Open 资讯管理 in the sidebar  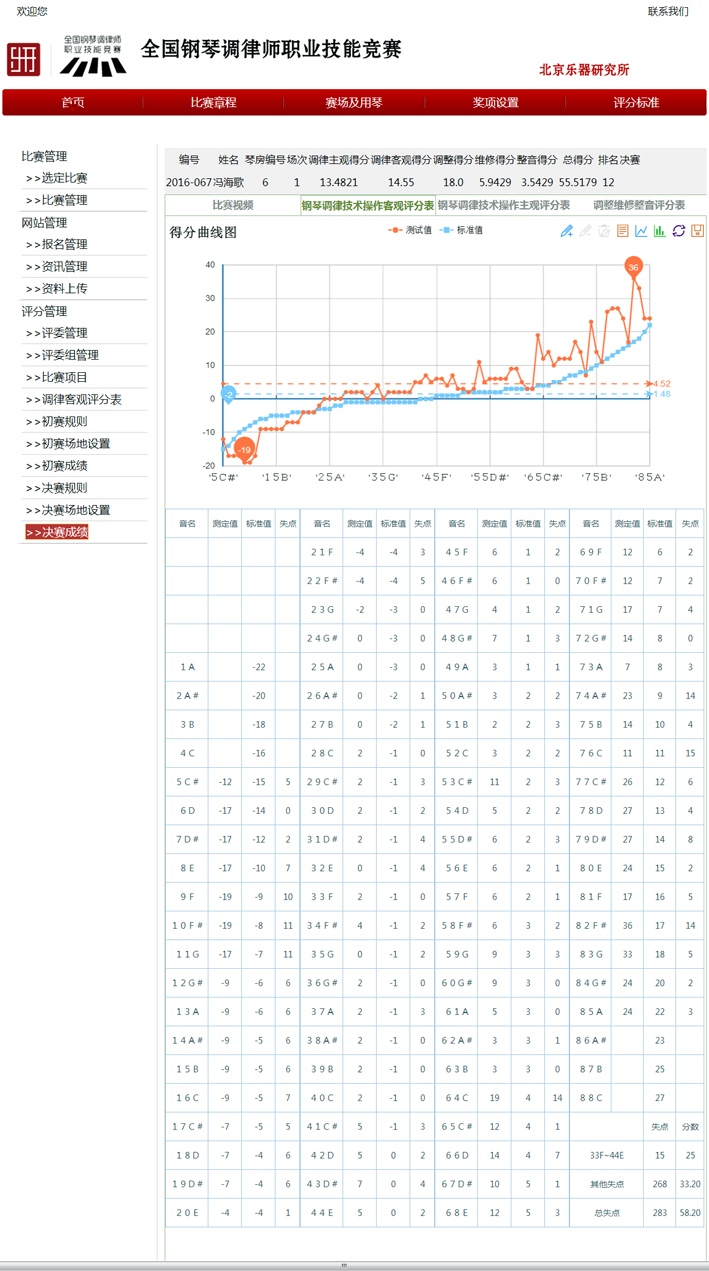[x=64, y=266]
